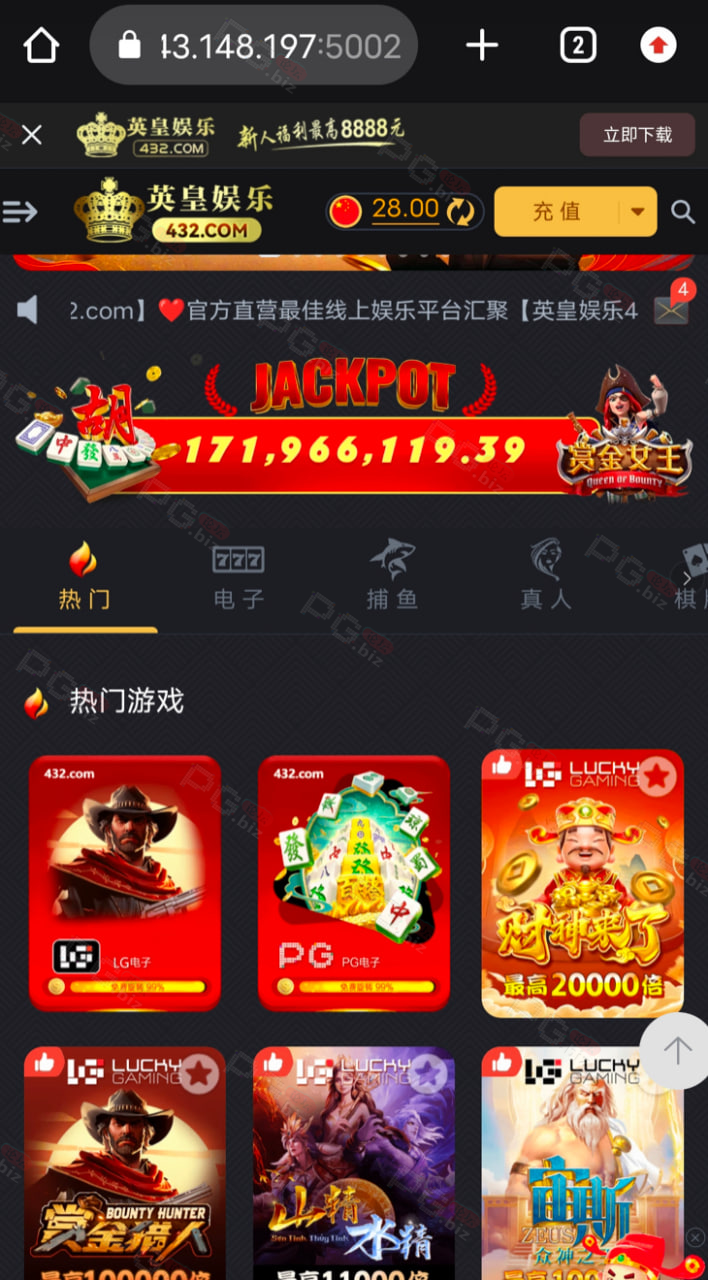708x1280 pixels.
Task: Open the search magnifier icon
Action: (683, 211)
